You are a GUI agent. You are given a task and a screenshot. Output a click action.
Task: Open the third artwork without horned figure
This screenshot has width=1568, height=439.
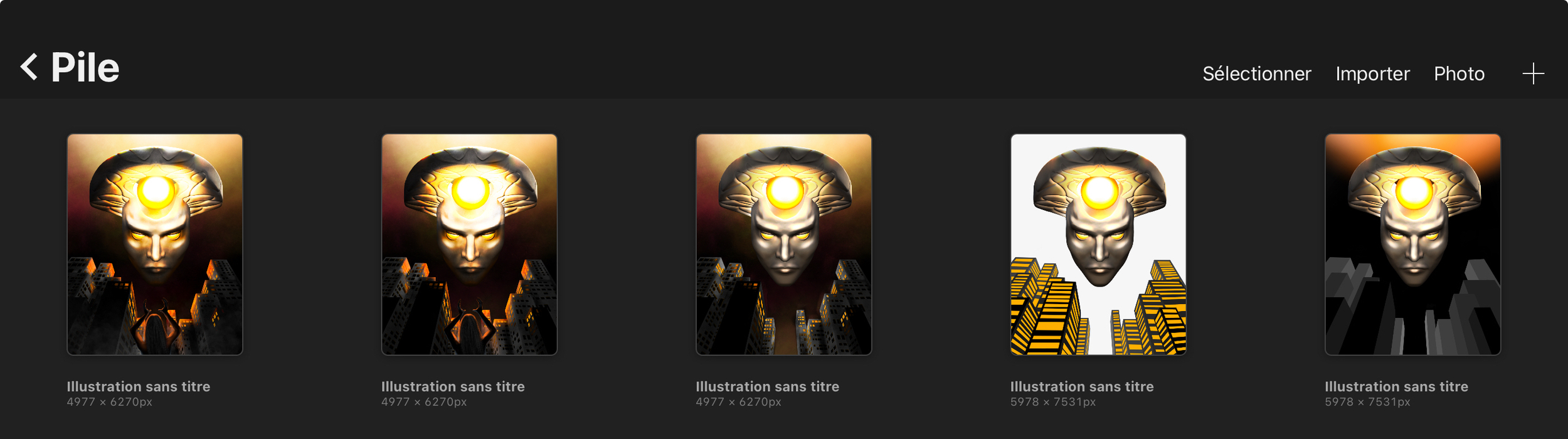(x=783, y=245)
